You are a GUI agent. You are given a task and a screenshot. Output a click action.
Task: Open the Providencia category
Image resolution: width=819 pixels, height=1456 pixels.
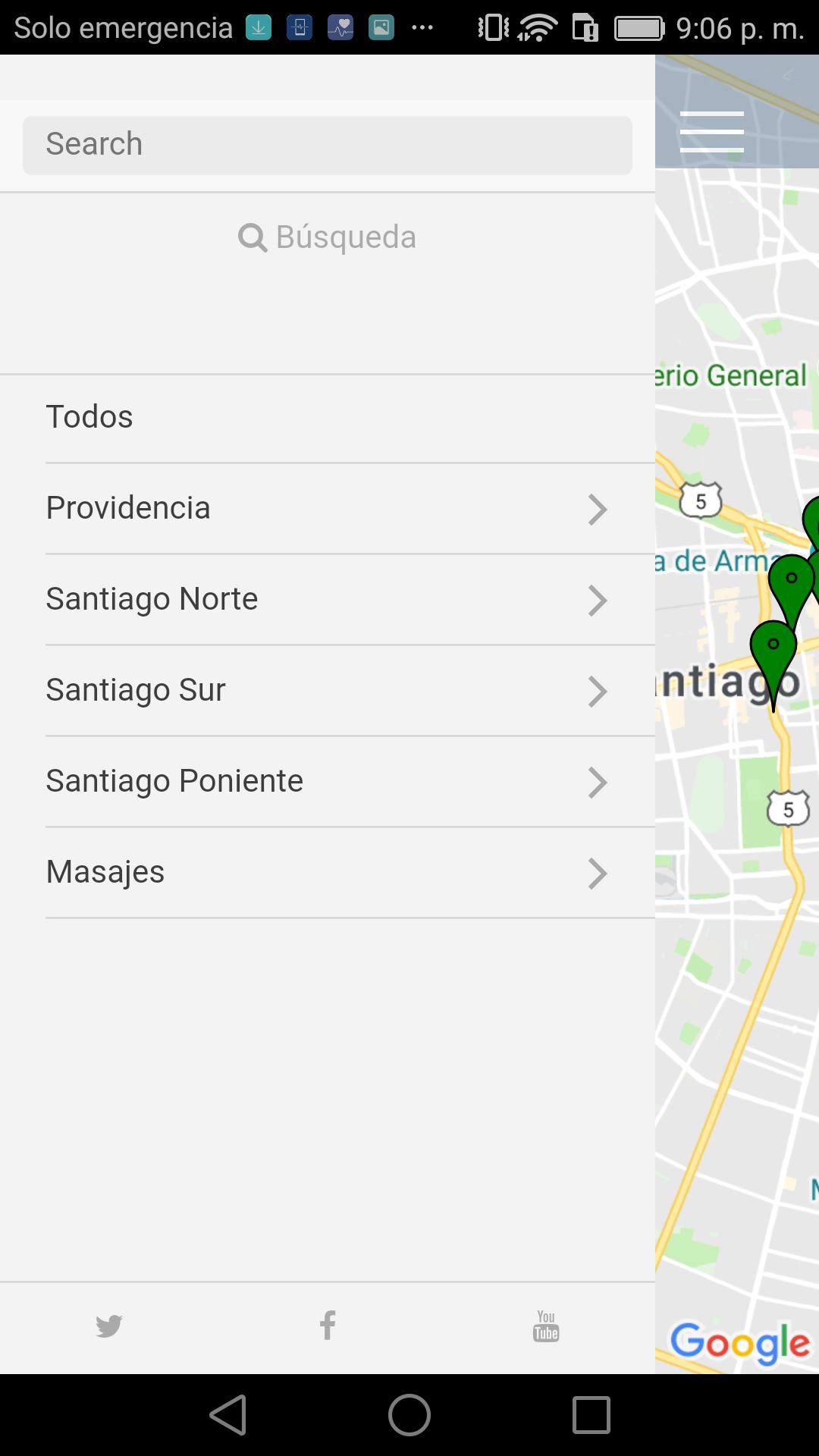[x=327, y=508]
